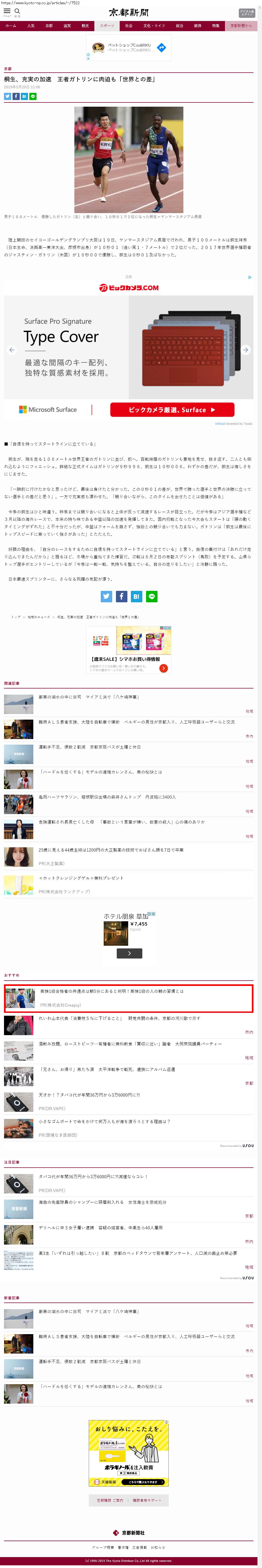Image resolution: width=262 pixels, height=1568 pixels.
Task: Tap the digital edition login button
Action: click(x=247, y=13)
